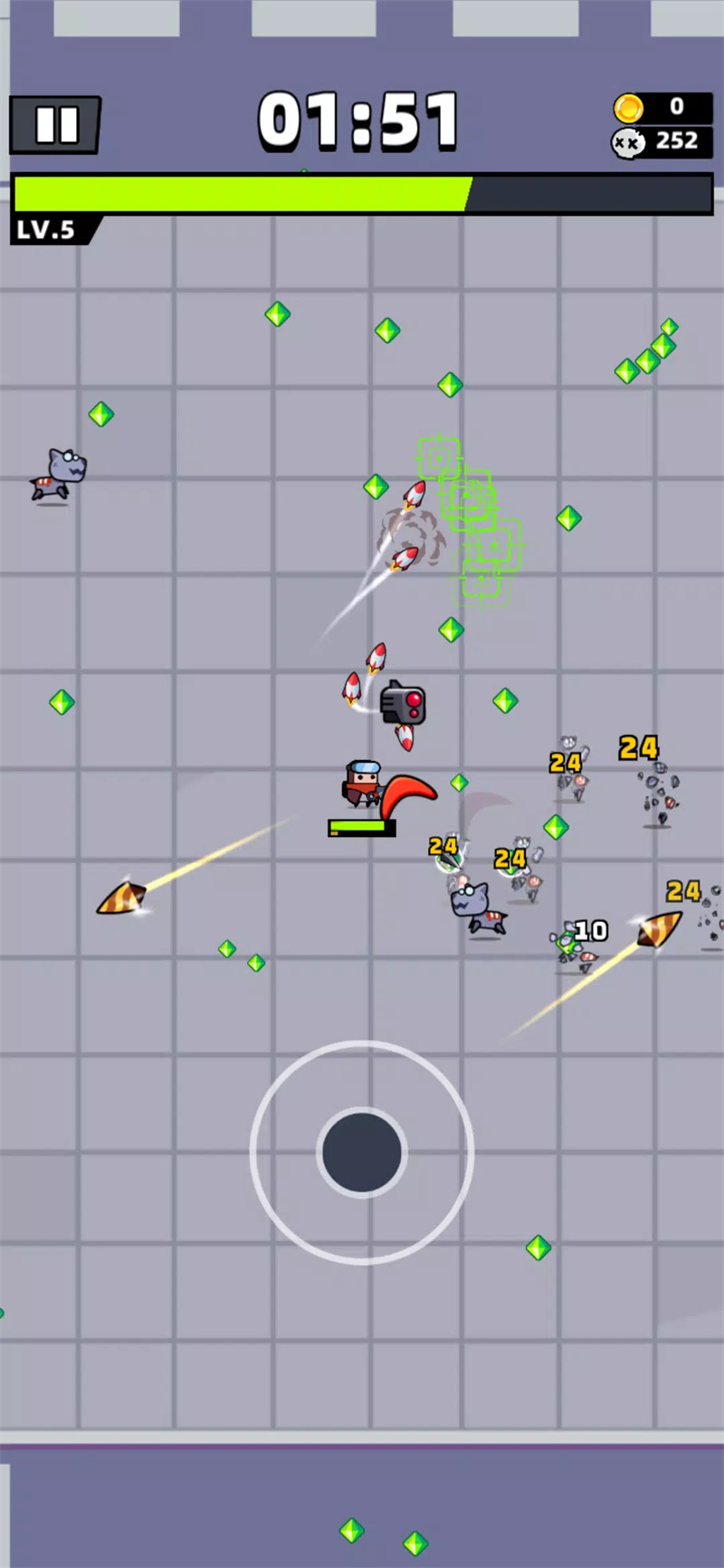
Task: Pause the game
Action: coord(56,125)
